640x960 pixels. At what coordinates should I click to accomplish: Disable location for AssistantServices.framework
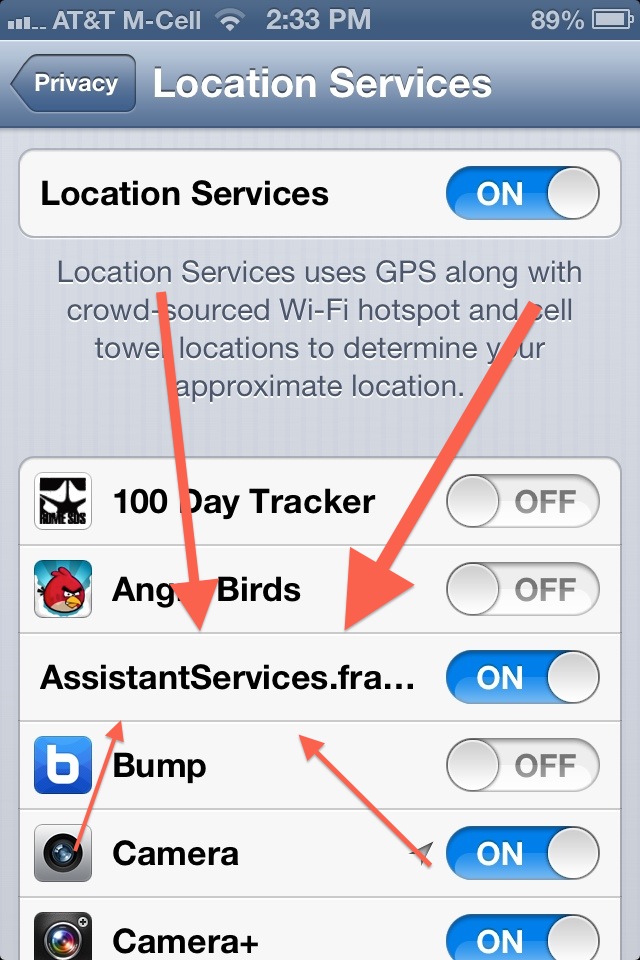[522, 677]
